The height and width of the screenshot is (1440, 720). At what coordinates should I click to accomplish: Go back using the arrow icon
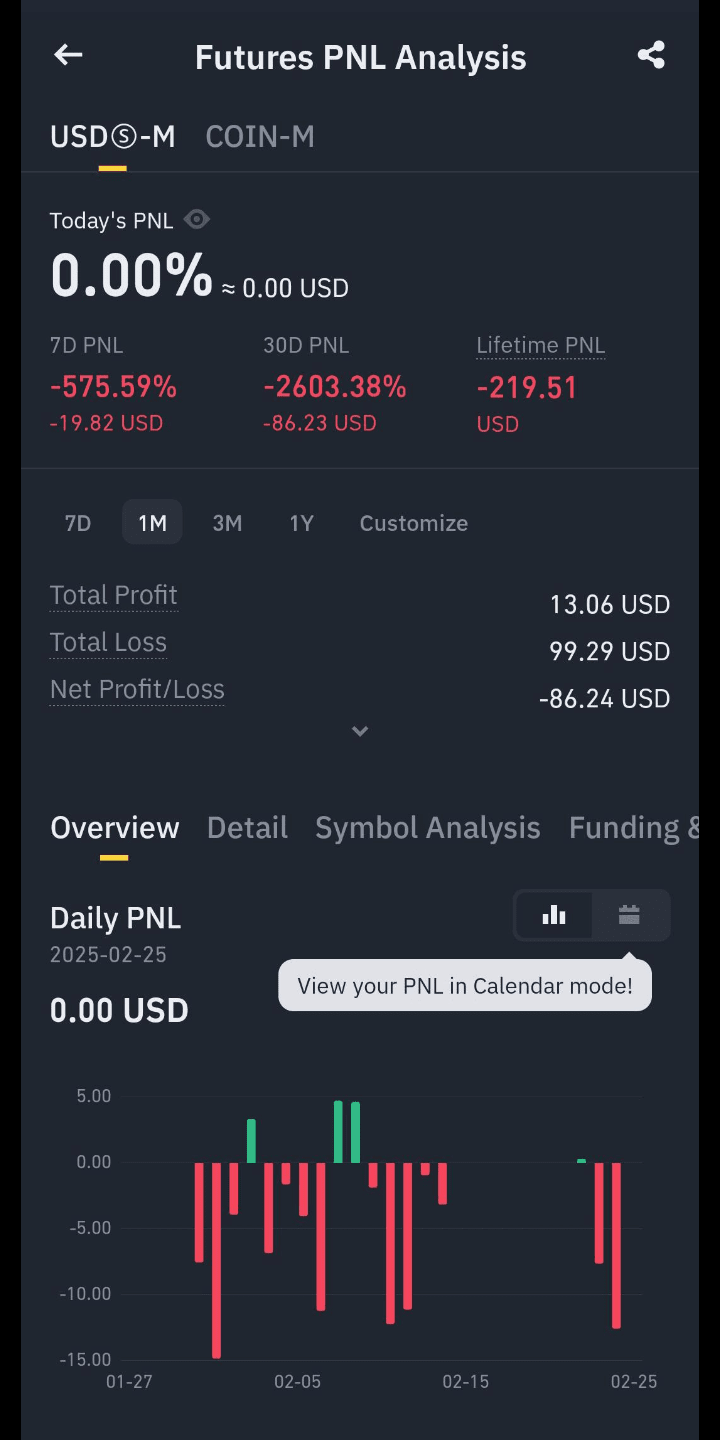[68, 56]
